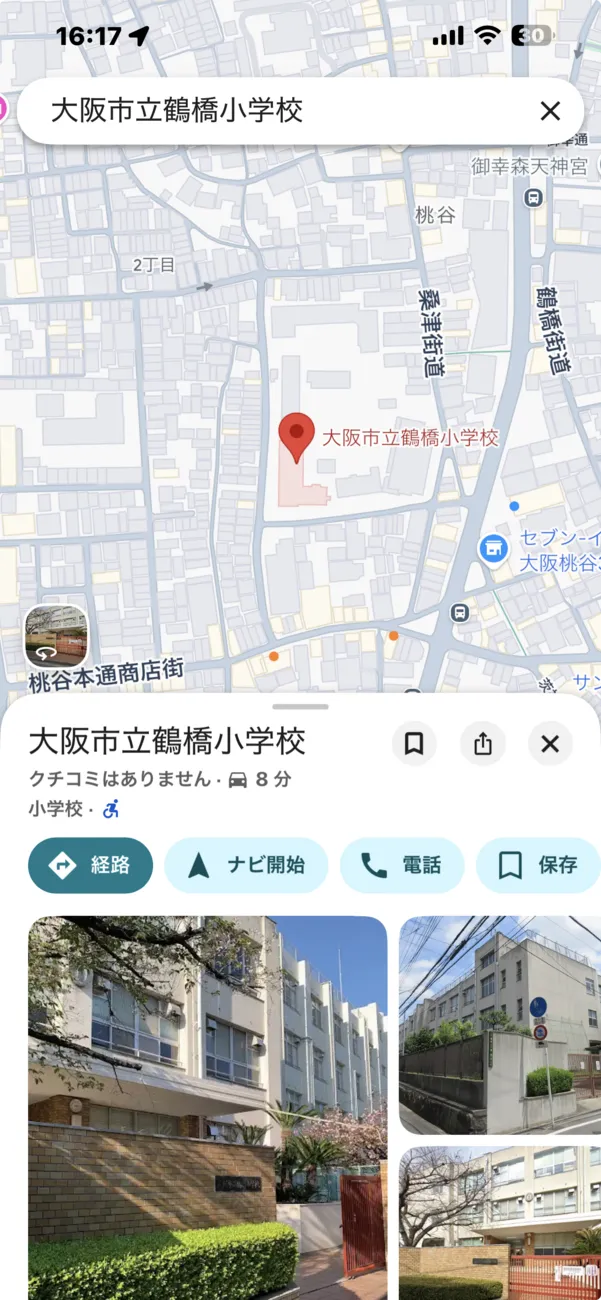This screenshot has width=601, height=1300.
Task: Open the Street View thumbnail
Action: (56, 637)
